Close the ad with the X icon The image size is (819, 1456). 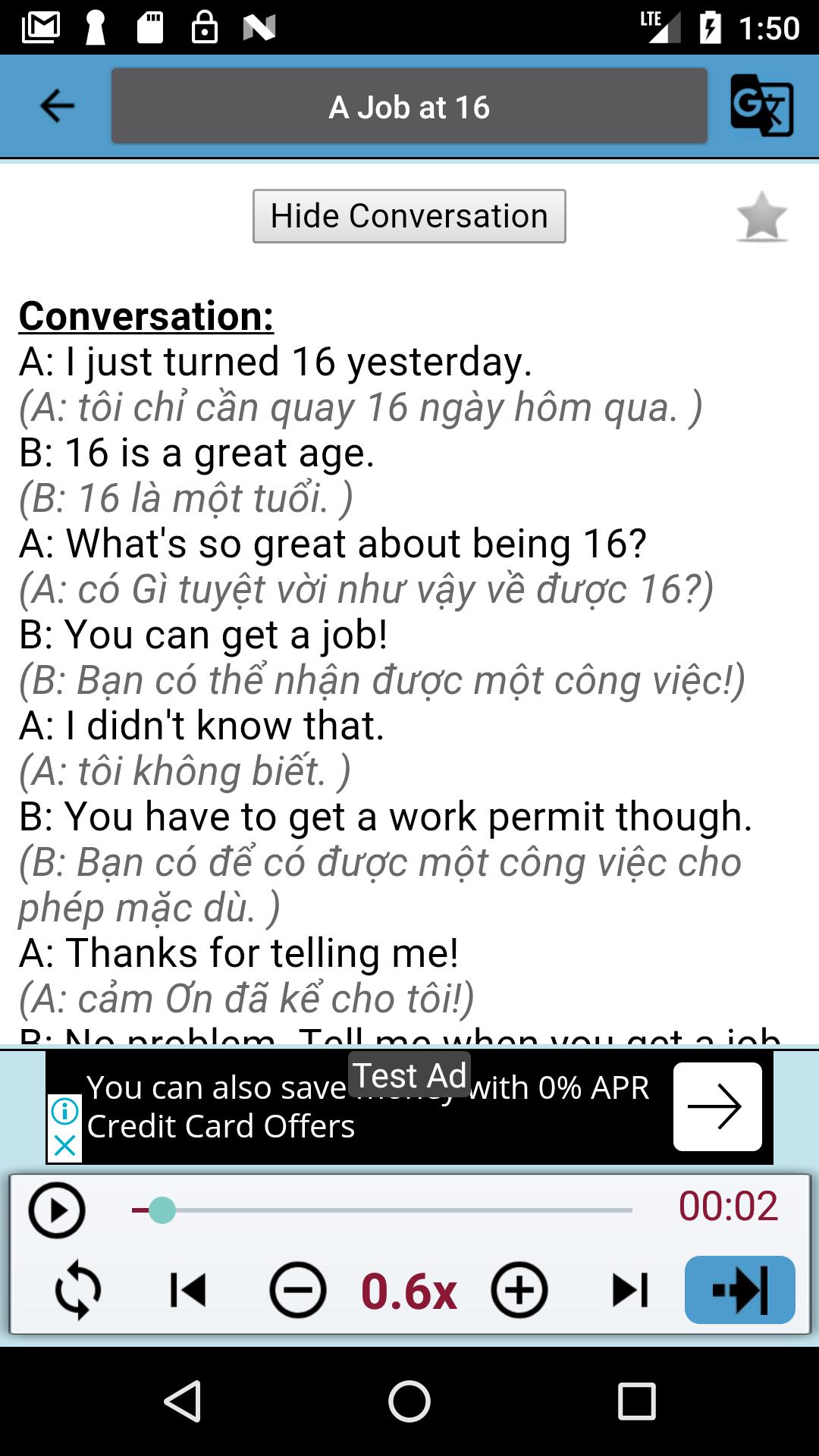[65, 1146]
